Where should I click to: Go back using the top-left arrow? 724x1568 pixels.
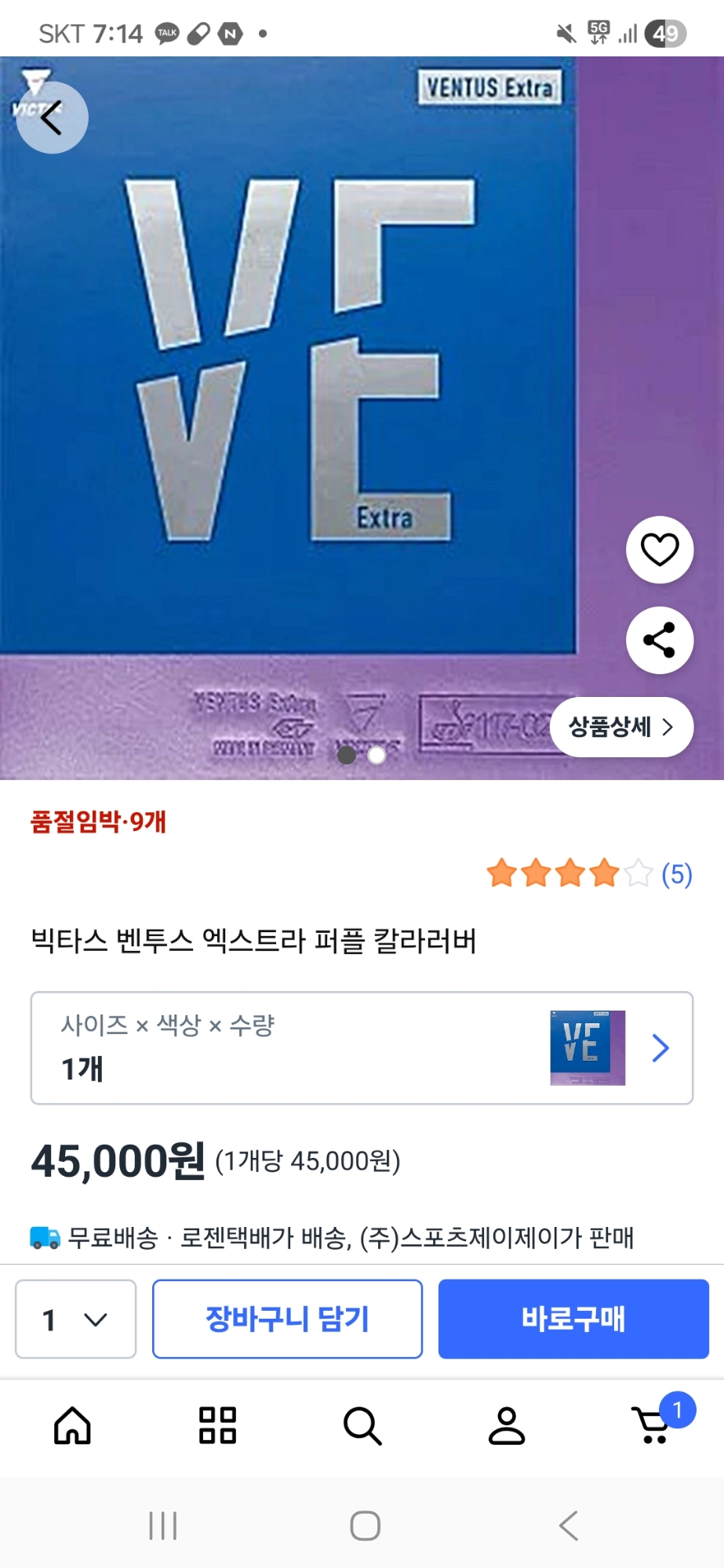tap(52, 118)
